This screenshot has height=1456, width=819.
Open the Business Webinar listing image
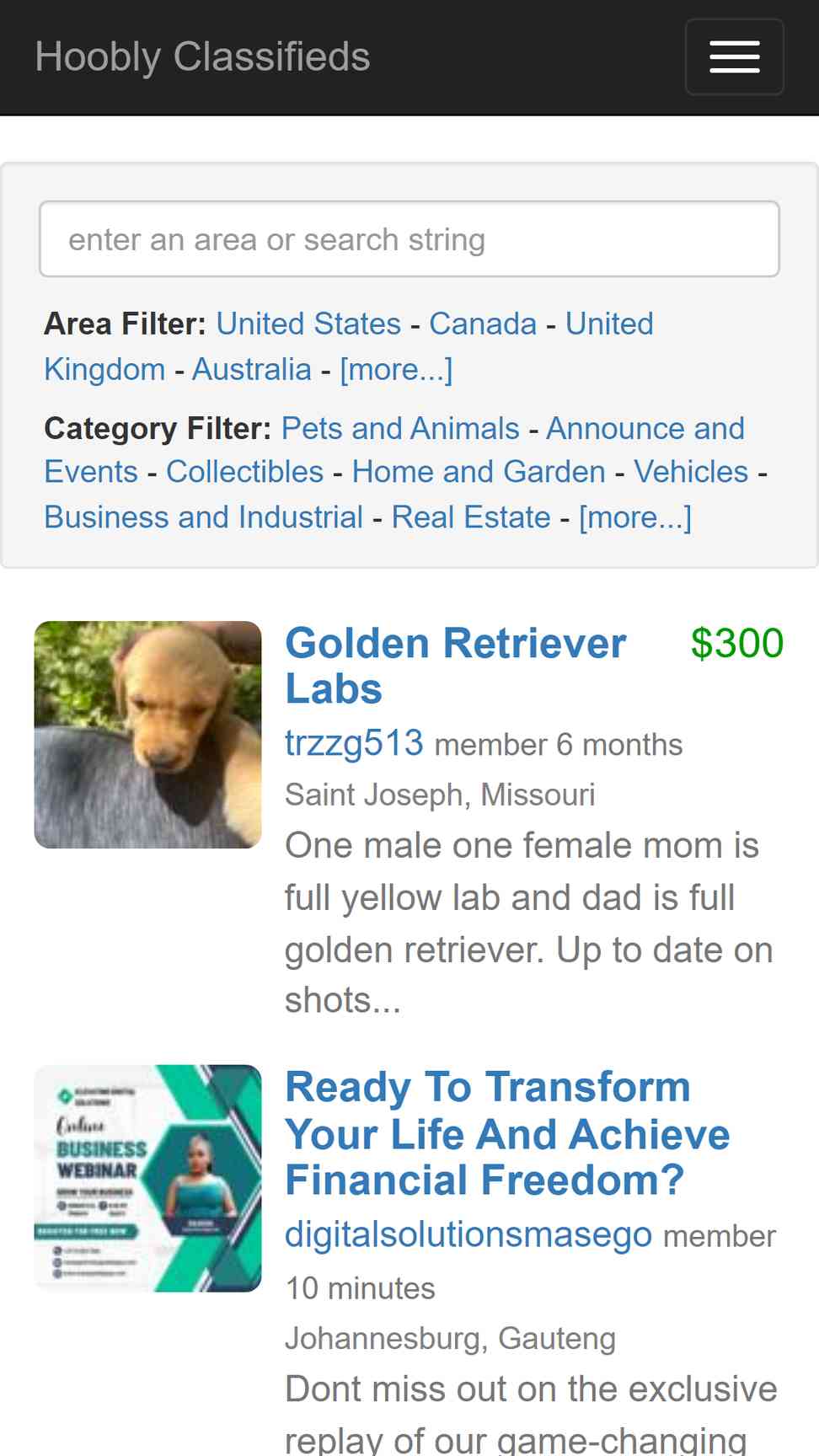(x=147, y=1178)
